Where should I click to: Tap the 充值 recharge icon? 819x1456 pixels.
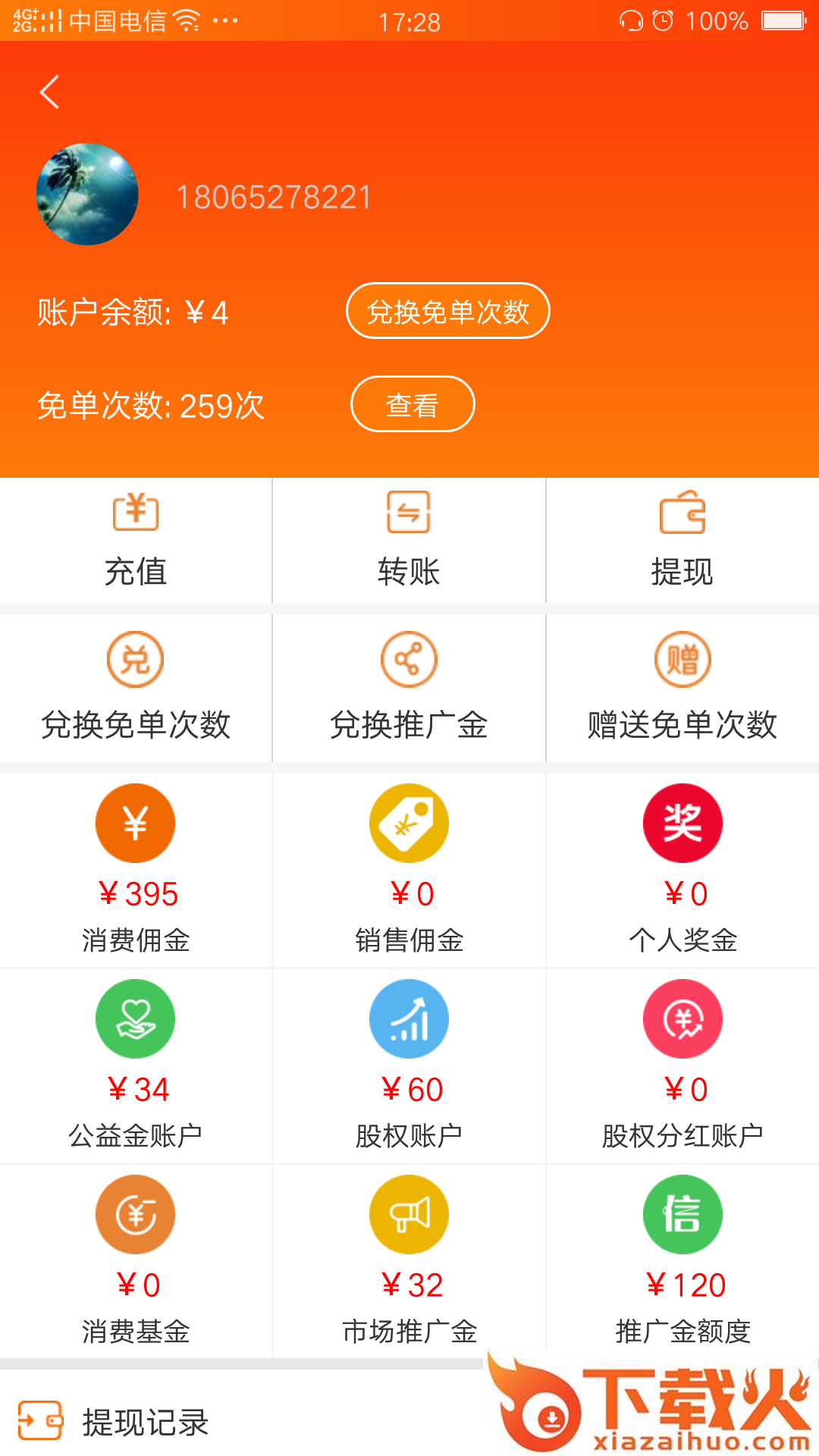[136, 514]
